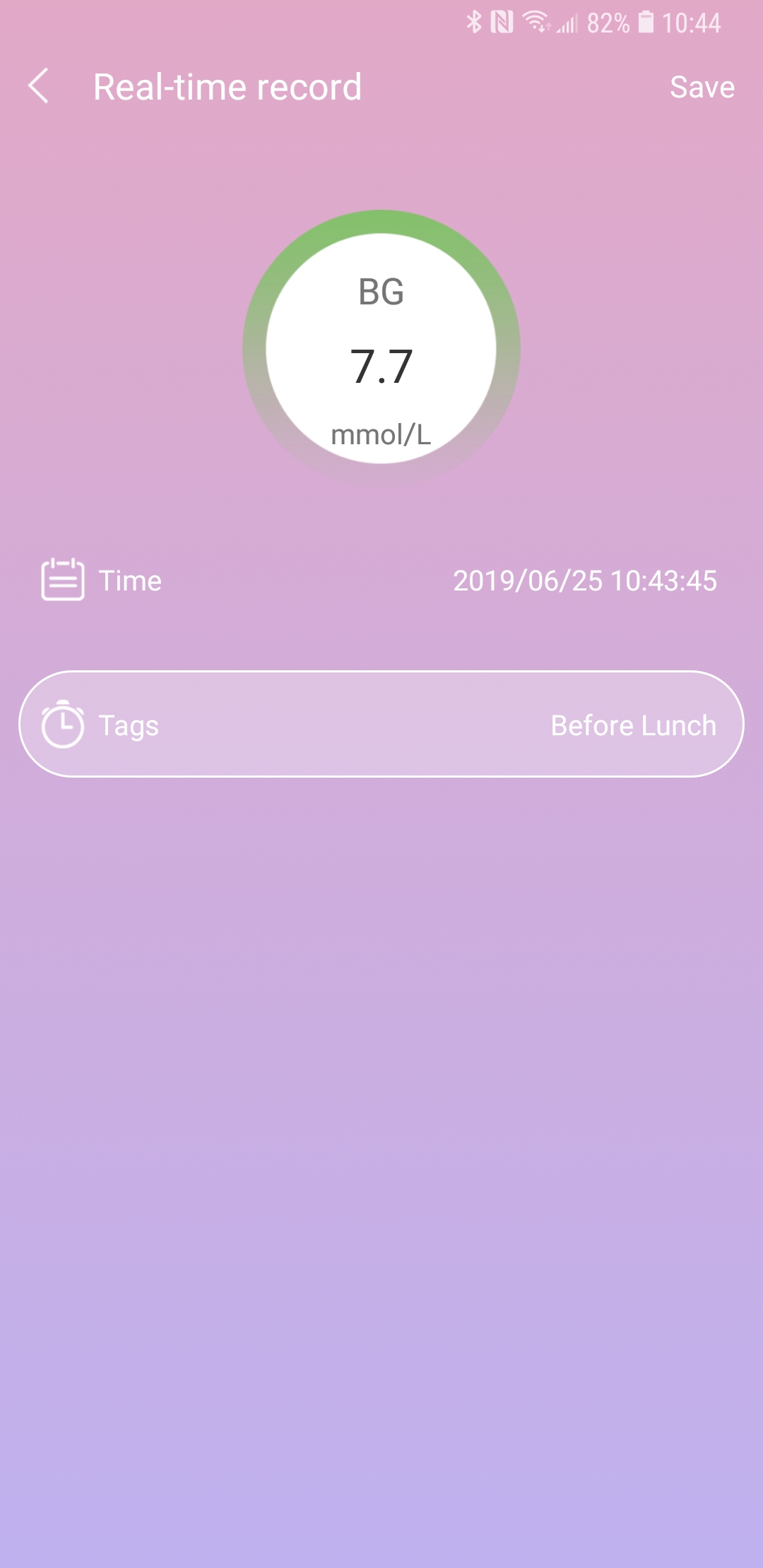Screen dimensions: 763x1568
Task: Go back using the top-left arrow
Action: tap(39, 86)
